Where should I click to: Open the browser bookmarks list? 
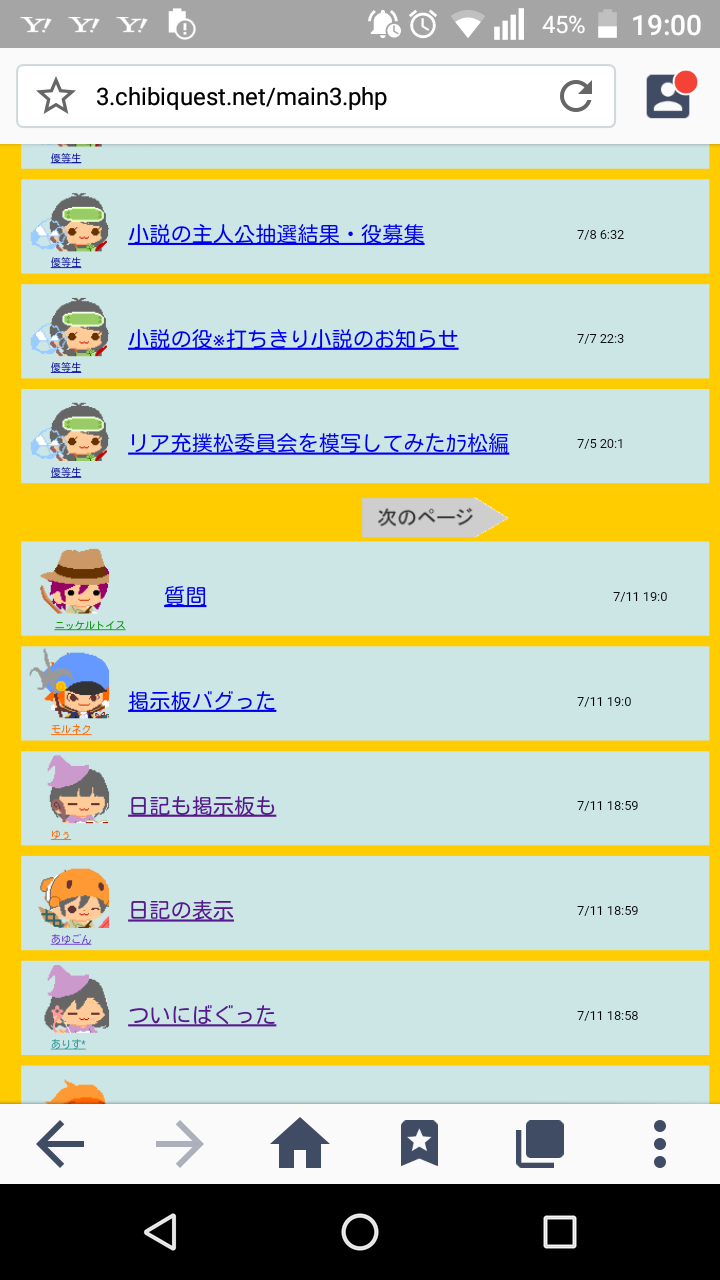click(x=420, y=1144)
